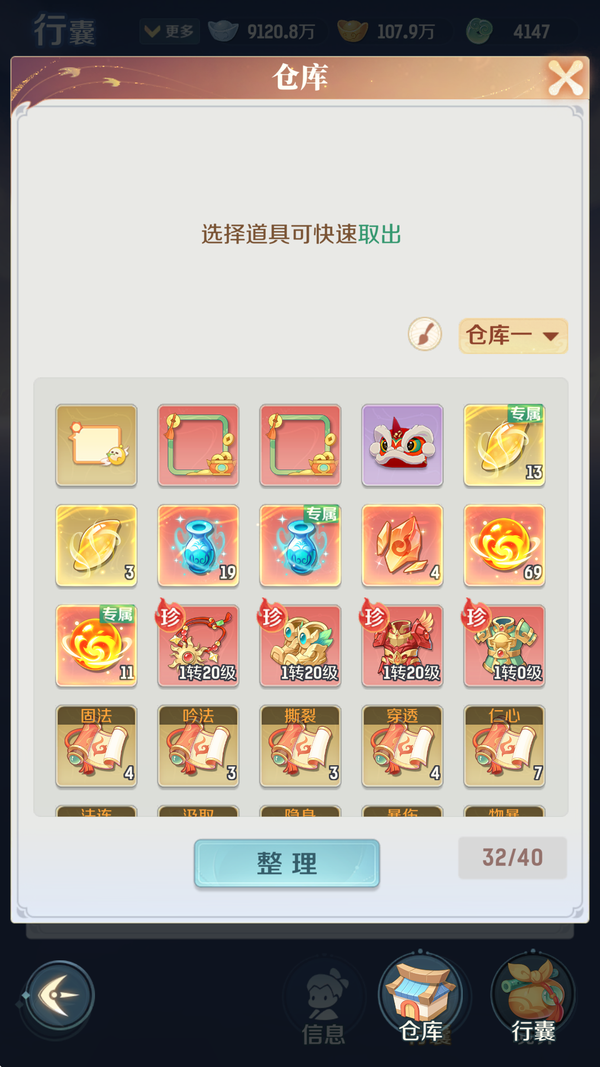Select the 专属 golden feather with 13
Screen dimensions: 600x1067
click(x=504, y=445)
